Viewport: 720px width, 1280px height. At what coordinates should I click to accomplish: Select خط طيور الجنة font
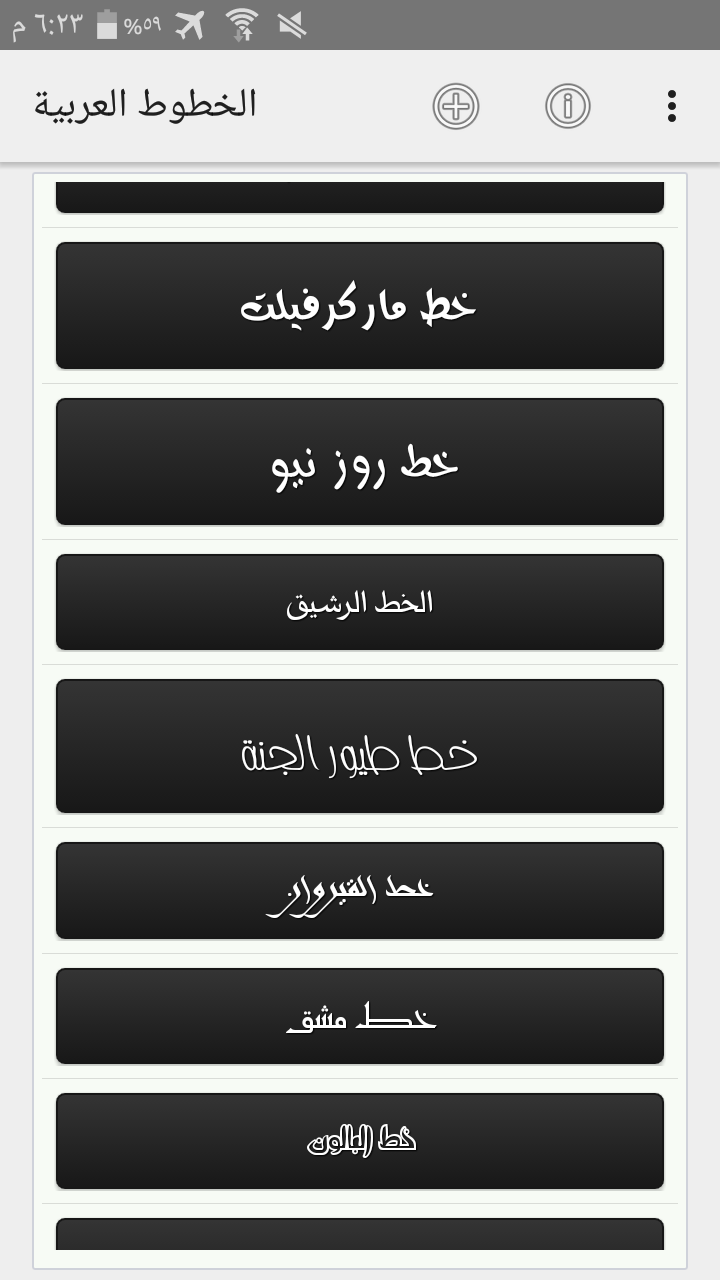pyautogui.click(x=360, y=746)
